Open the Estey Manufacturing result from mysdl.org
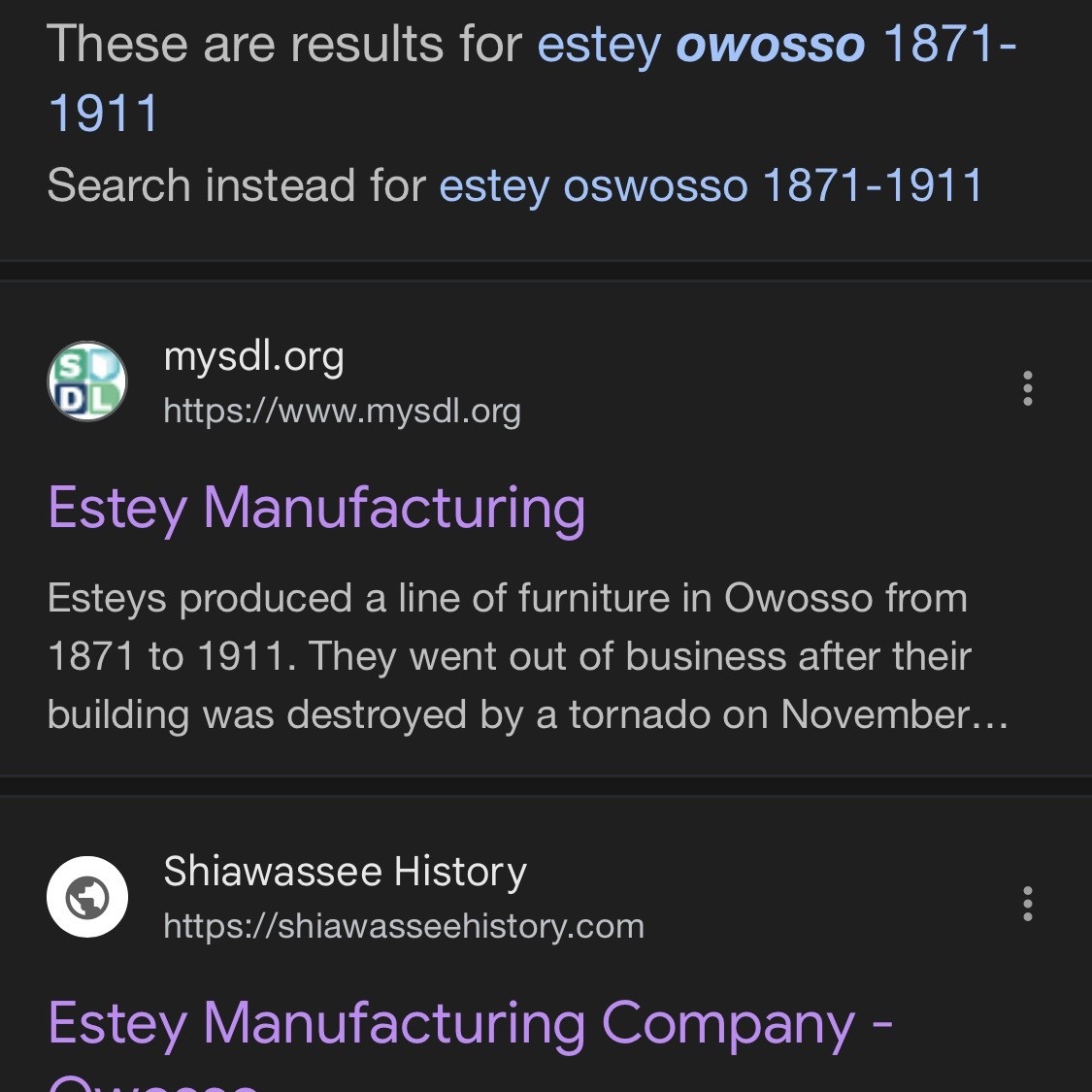Image resolution: width=1092 pixels, height=1092 pixels. pyautogui.click(x=316, y=508)
